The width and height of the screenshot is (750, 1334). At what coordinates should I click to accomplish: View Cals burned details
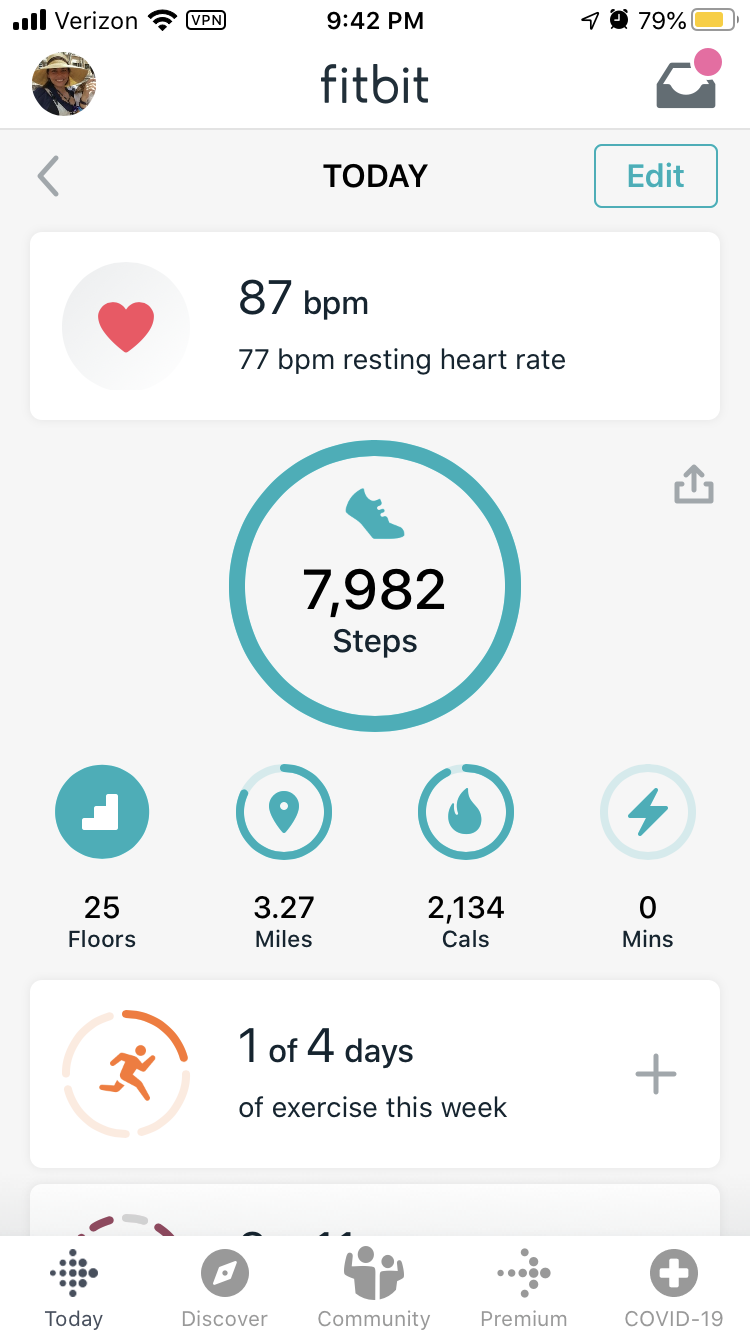466,812
